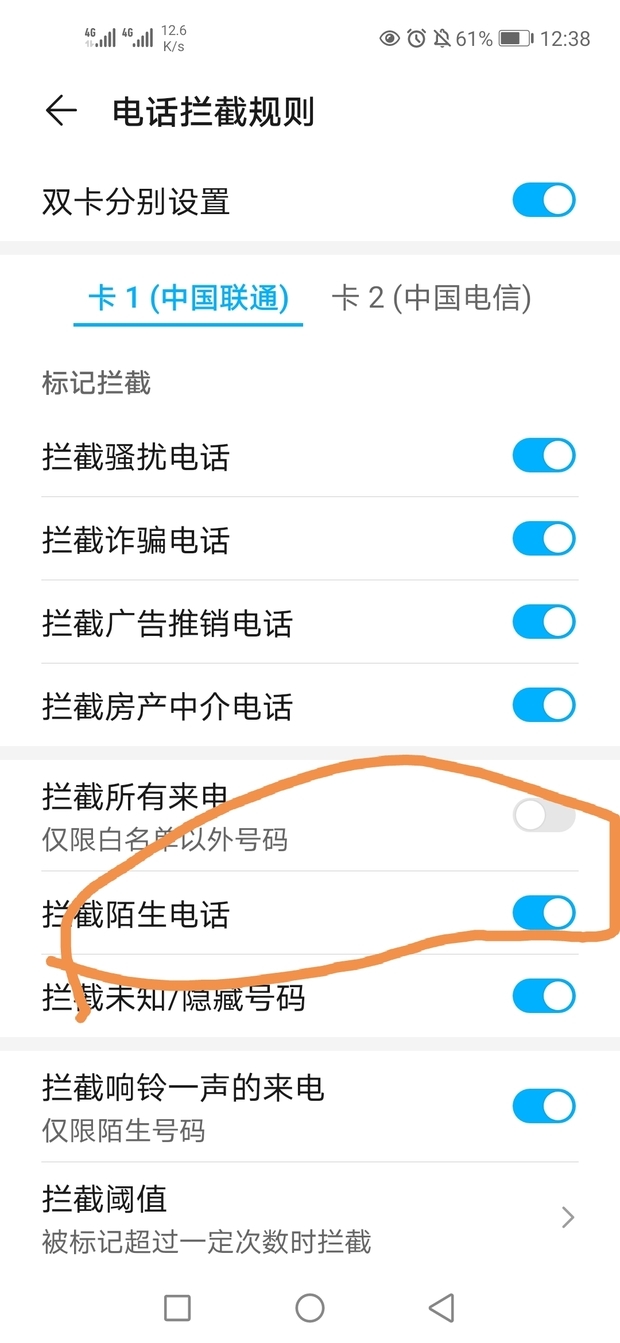Disable 拦截房产中介电话 switch
This screenshot has width=620, height=1343.
coord(544,705)
